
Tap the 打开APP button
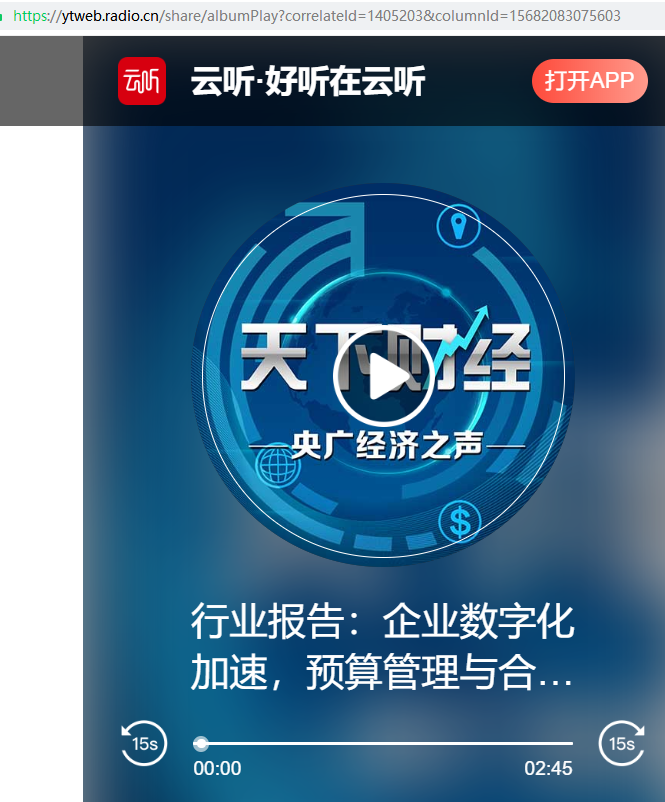pos(589,81)
